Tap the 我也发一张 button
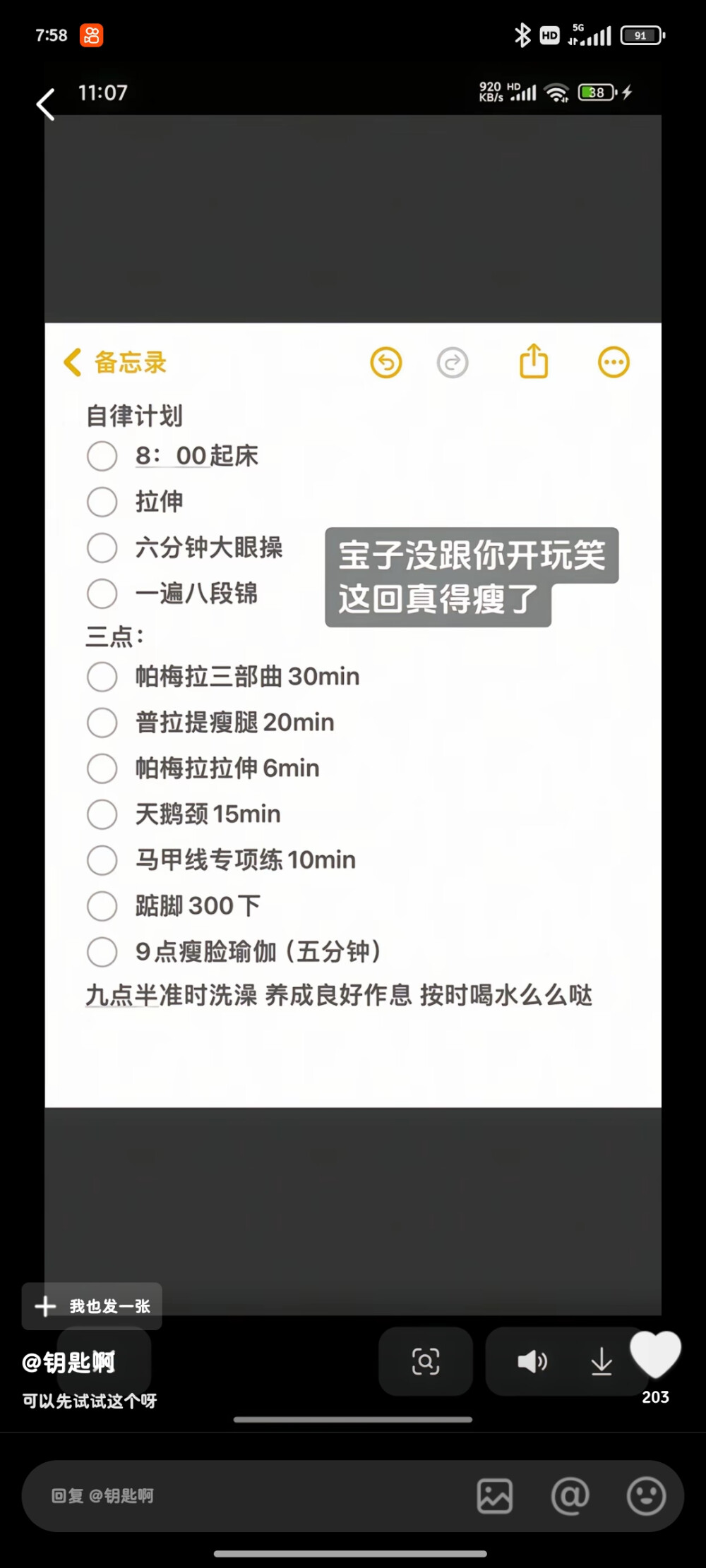Image resolution: width=706 pixels, height=1568 pixels. coord(92,1306)
